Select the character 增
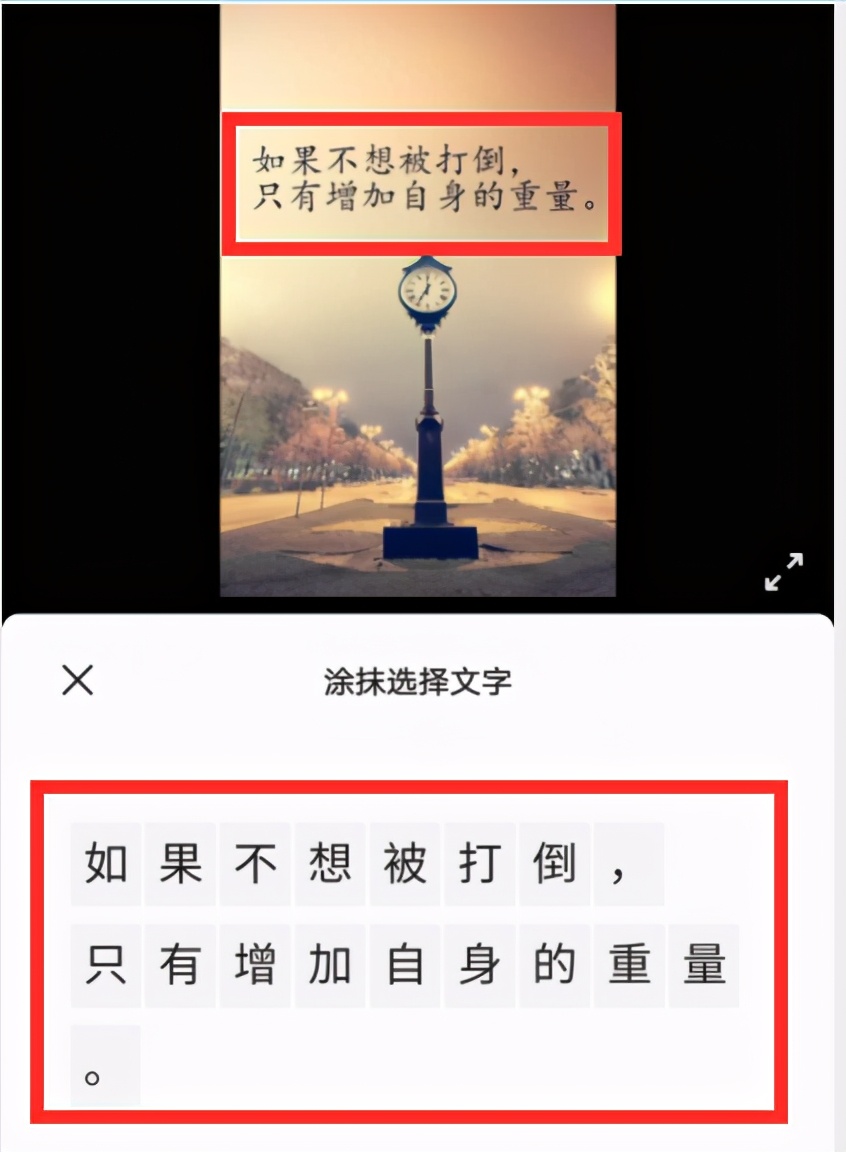 point(255,965)
